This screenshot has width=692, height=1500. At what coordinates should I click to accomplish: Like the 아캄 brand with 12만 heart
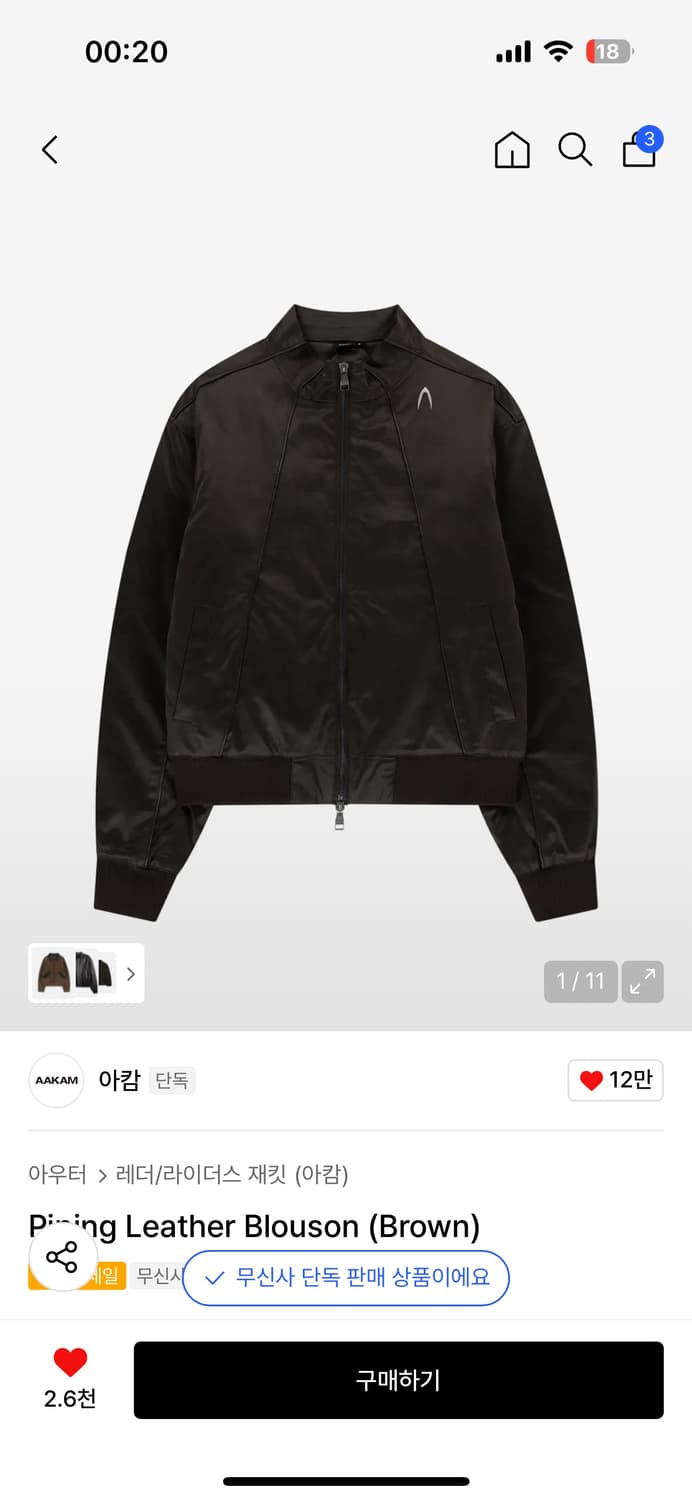(x=615, y=1080)
